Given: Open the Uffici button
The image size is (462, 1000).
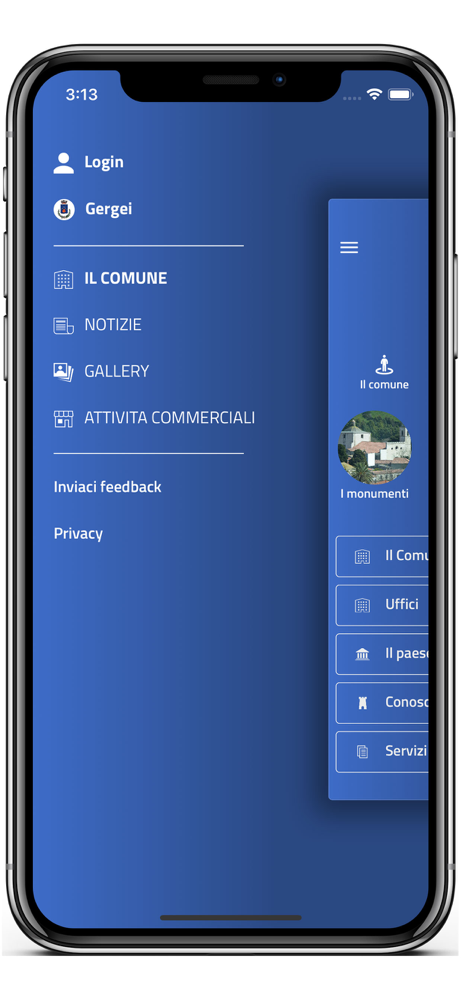Looking at the screenshot, I should (382, 605).
